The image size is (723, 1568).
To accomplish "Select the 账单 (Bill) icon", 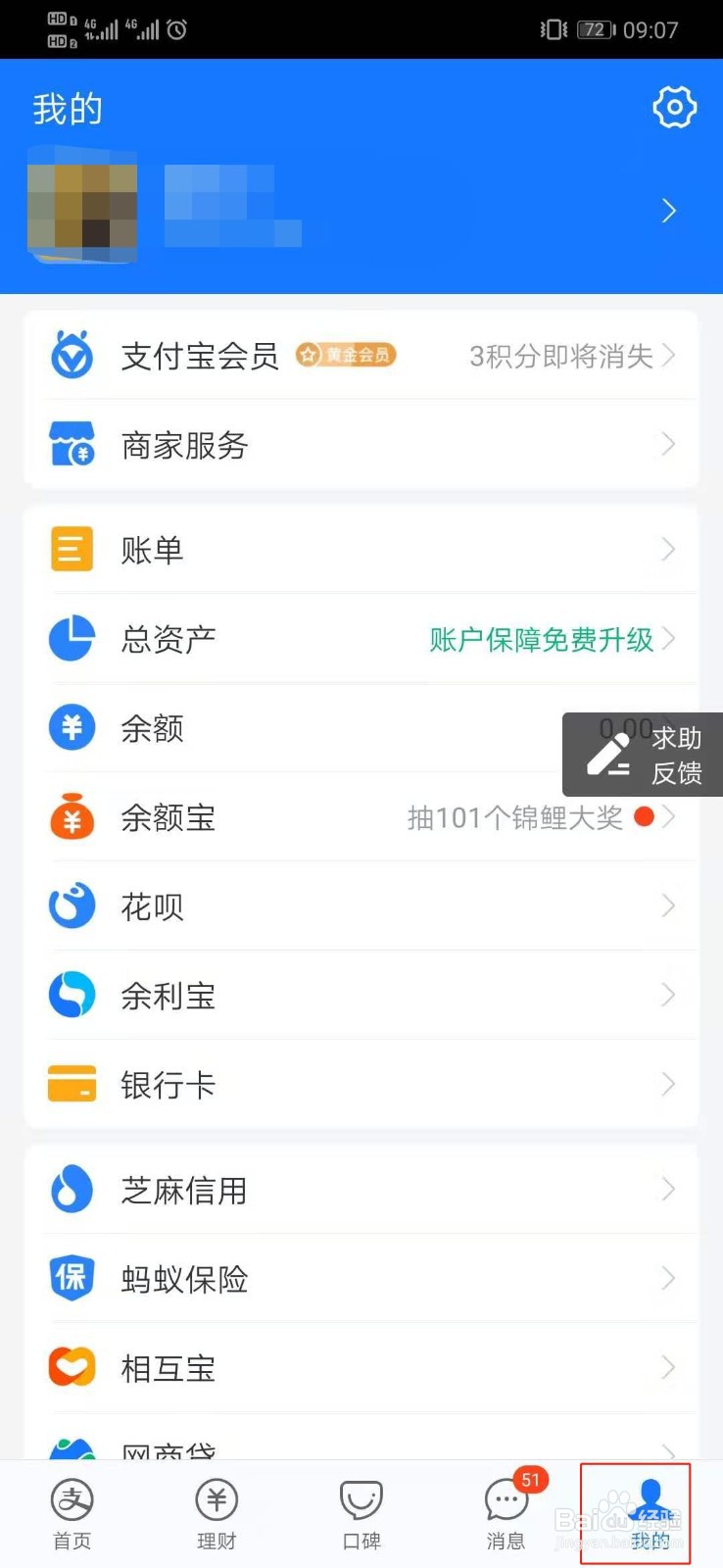I will (x=71, y=549).
